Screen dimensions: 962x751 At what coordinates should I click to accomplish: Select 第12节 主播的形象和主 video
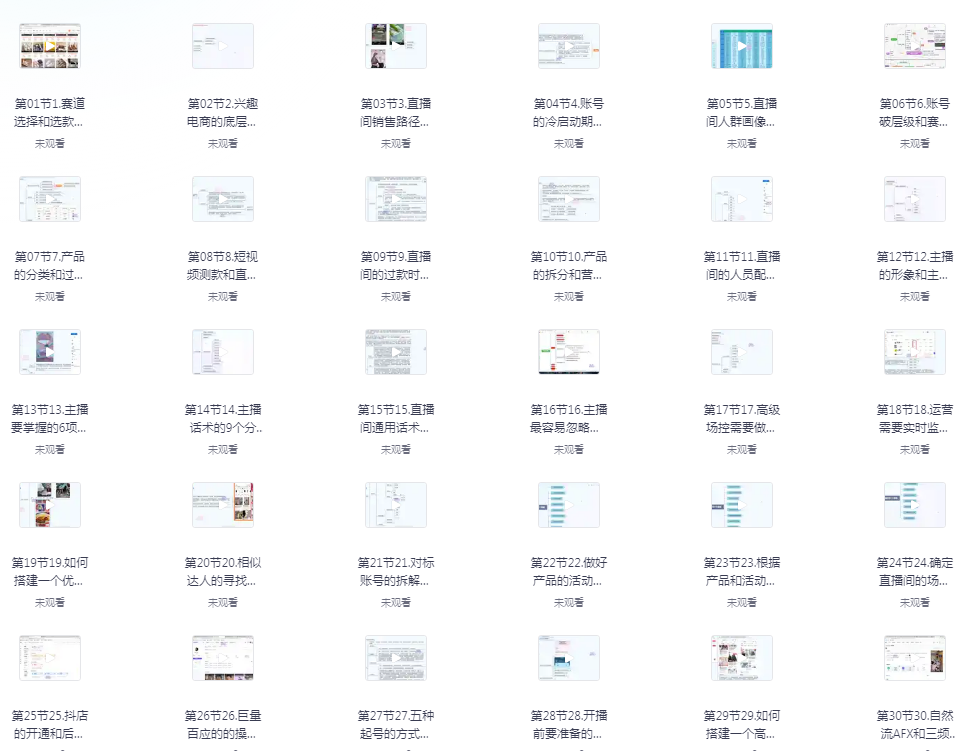tap(915, 199)
